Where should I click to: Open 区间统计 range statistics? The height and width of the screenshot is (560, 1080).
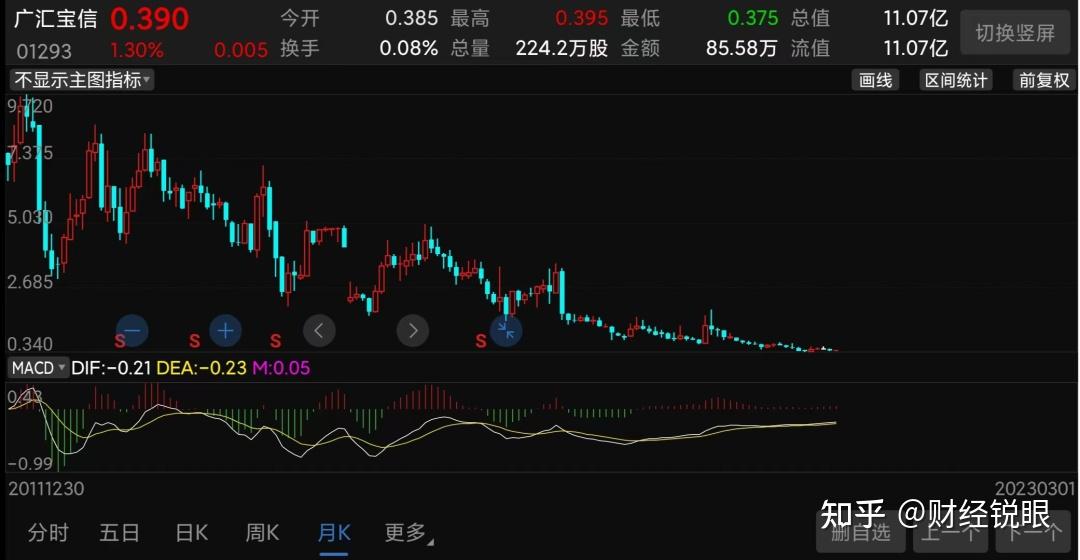click(955, 81)
